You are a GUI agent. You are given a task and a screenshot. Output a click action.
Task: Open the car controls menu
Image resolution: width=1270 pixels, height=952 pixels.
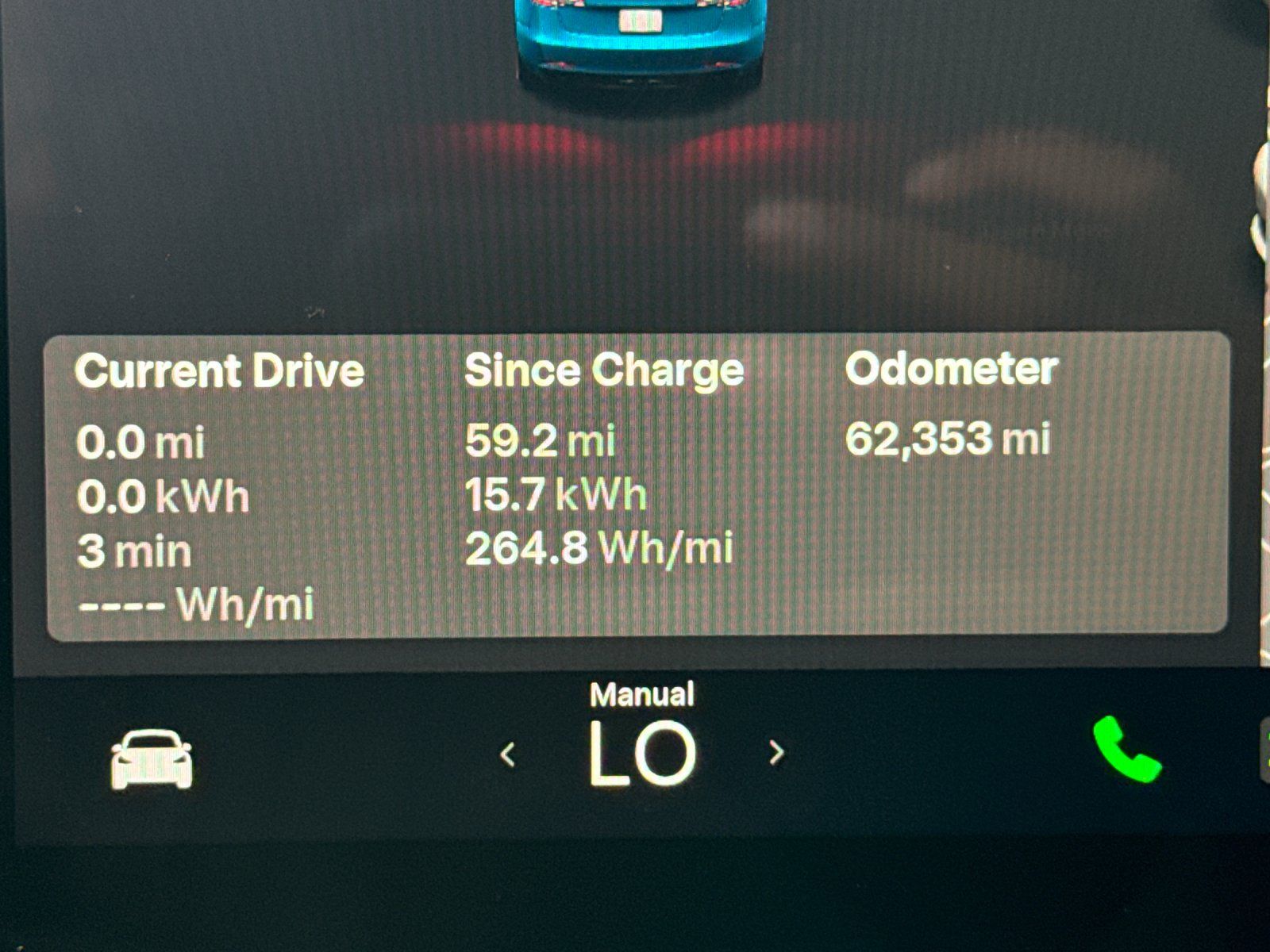(151, 760)
